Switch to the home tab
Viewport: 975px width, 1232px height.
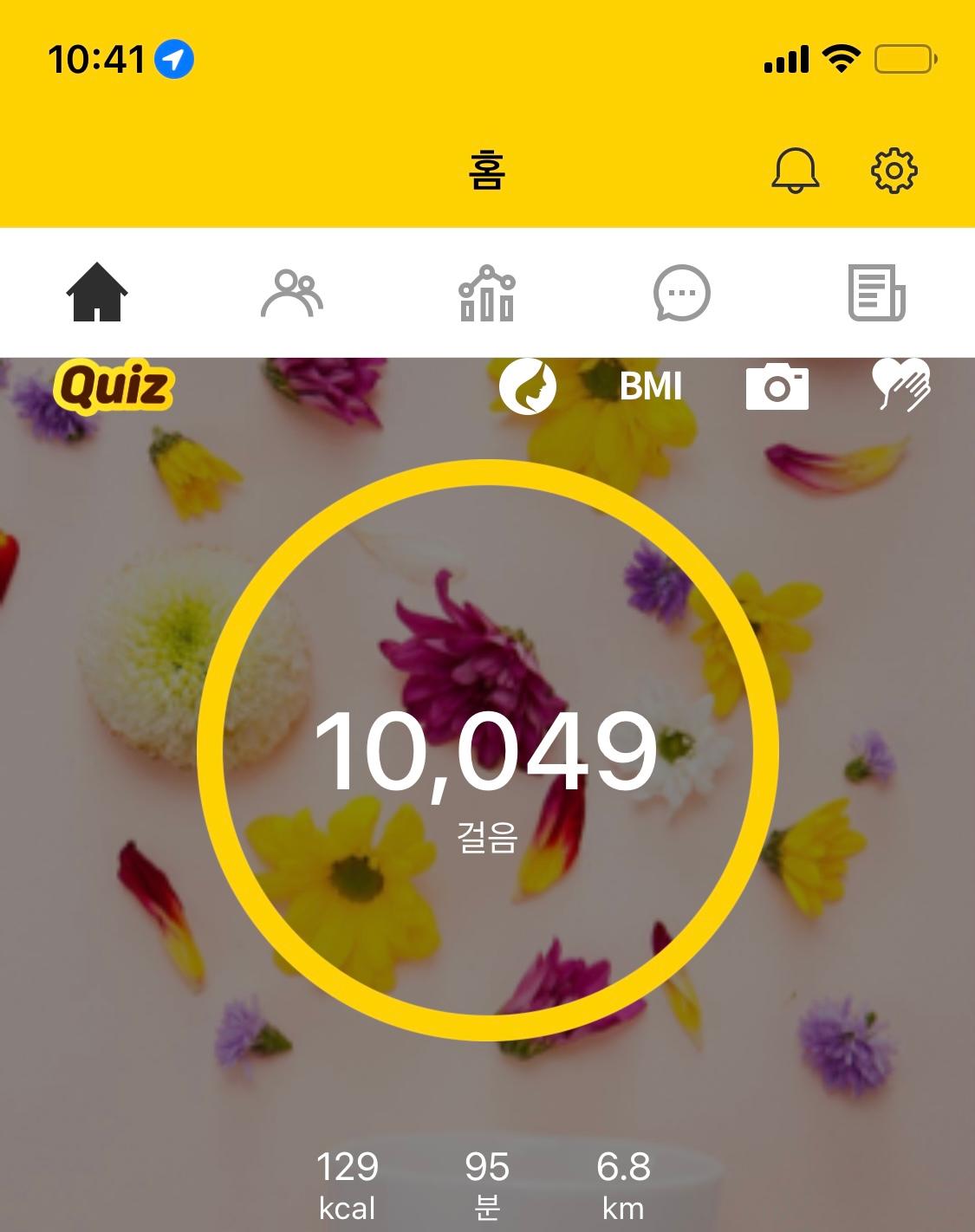[97, 293]
